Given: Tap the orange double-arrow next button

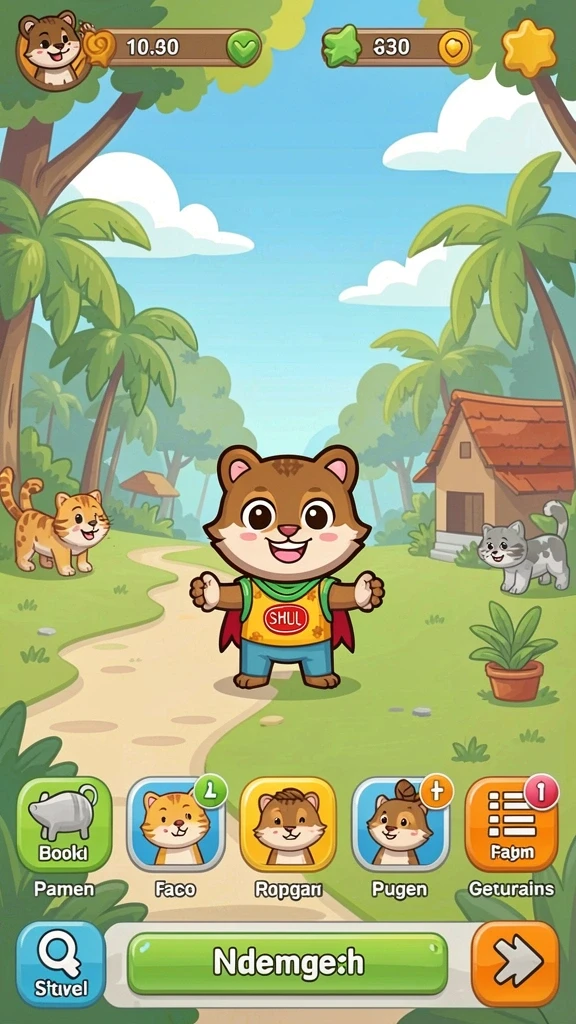Looking at the screenshot, I should (515, 964).
